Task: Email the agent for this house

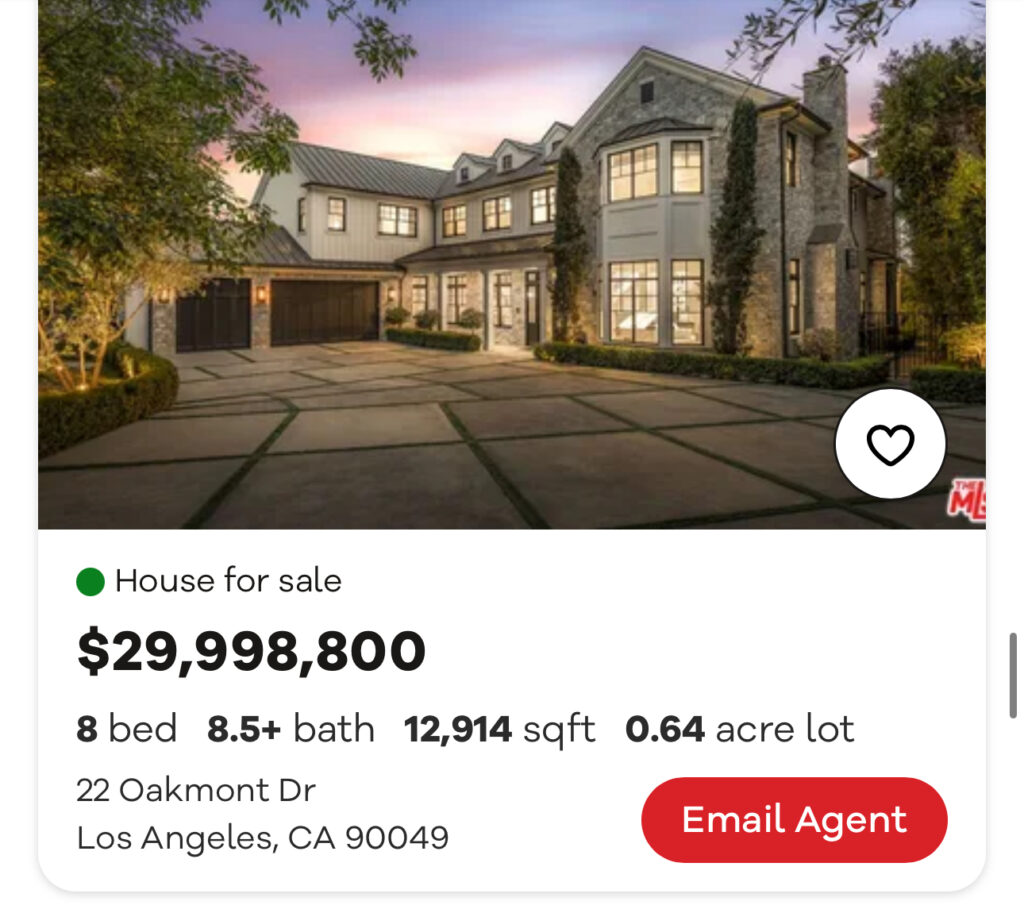Action: tap(794, 820)
